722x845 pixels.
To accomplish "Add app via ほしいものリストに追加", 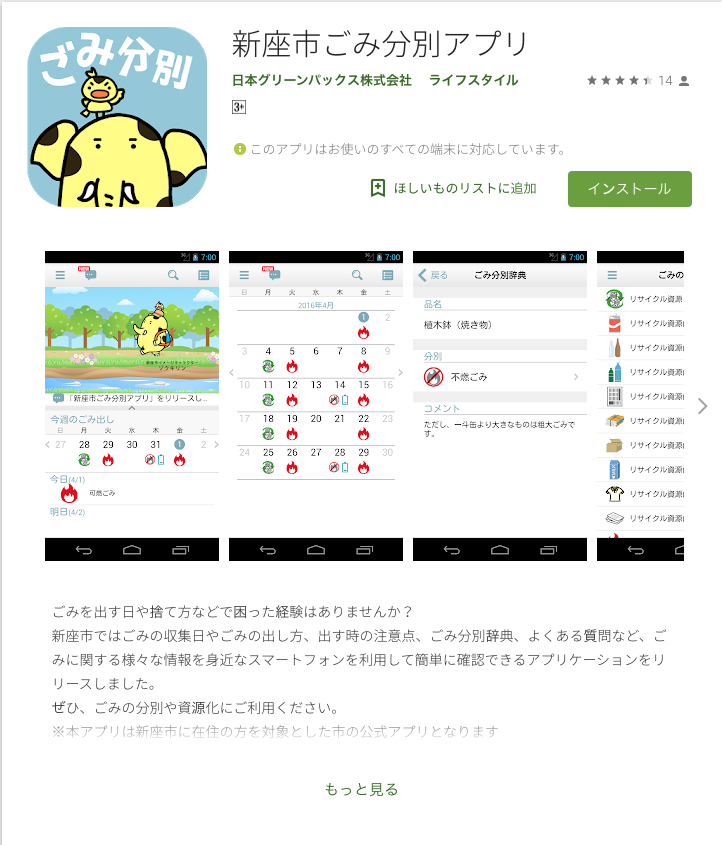I will (453, 188).
